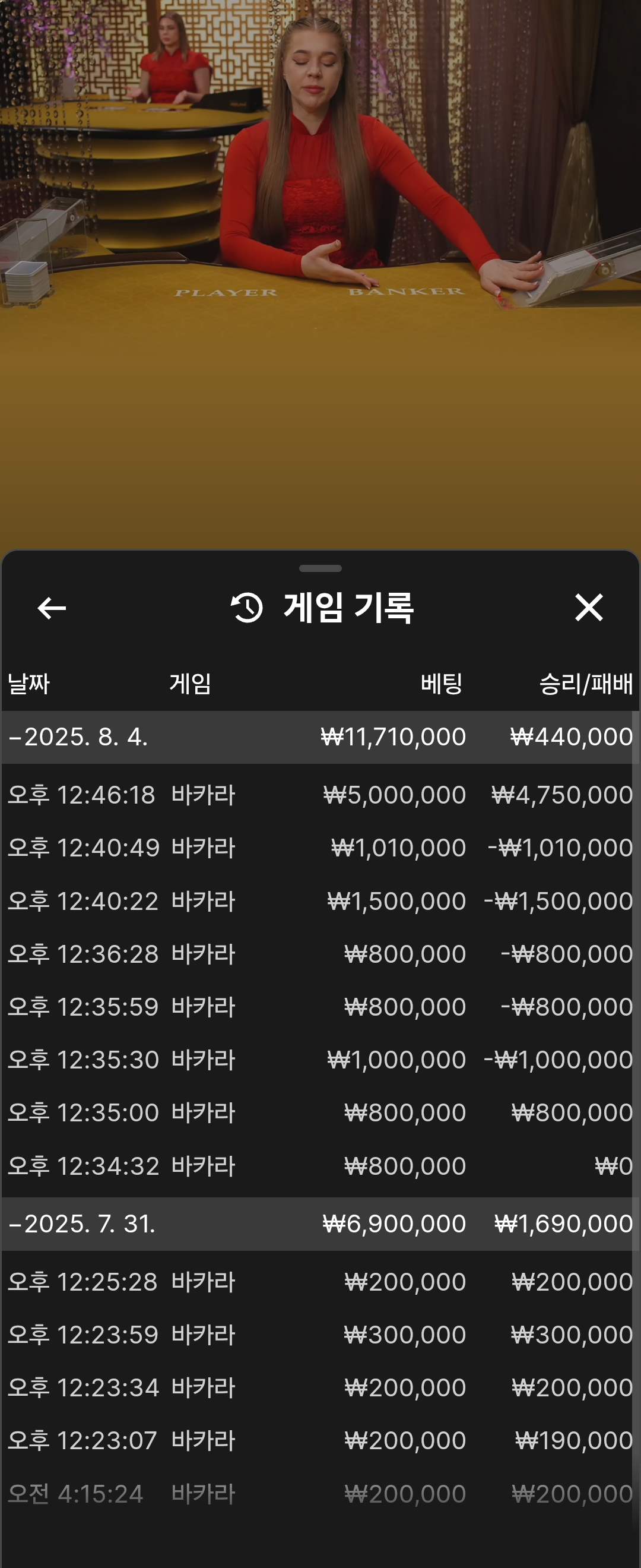Open the 오후 12:46:18 바카라 record

pos(320,795)
